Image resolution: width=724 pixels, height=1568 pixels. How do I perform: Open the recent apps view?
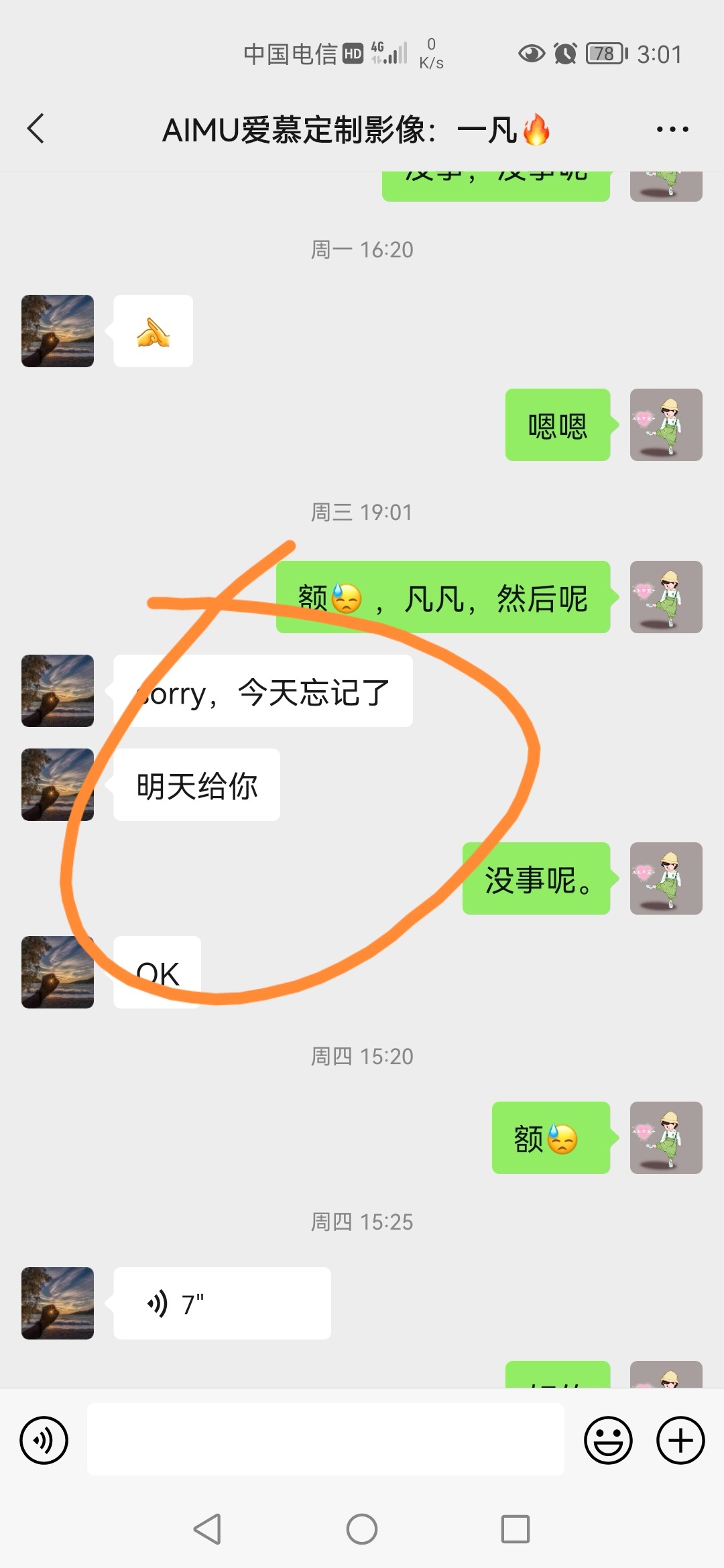(x=515, y=1529)
